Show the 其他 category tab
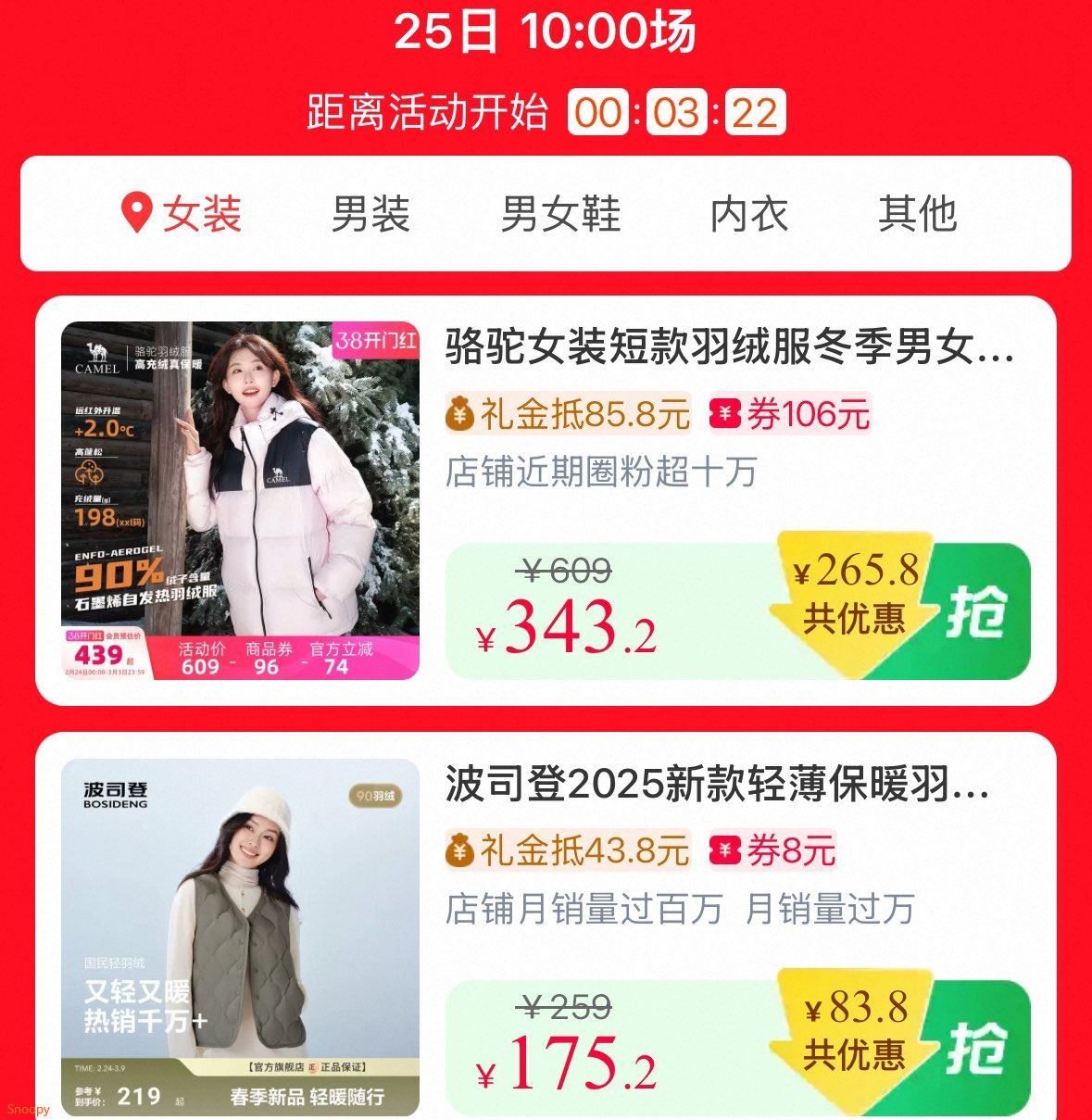Image resolution: width=1092 pixels, height=1120 pixels. click(917, 214)
